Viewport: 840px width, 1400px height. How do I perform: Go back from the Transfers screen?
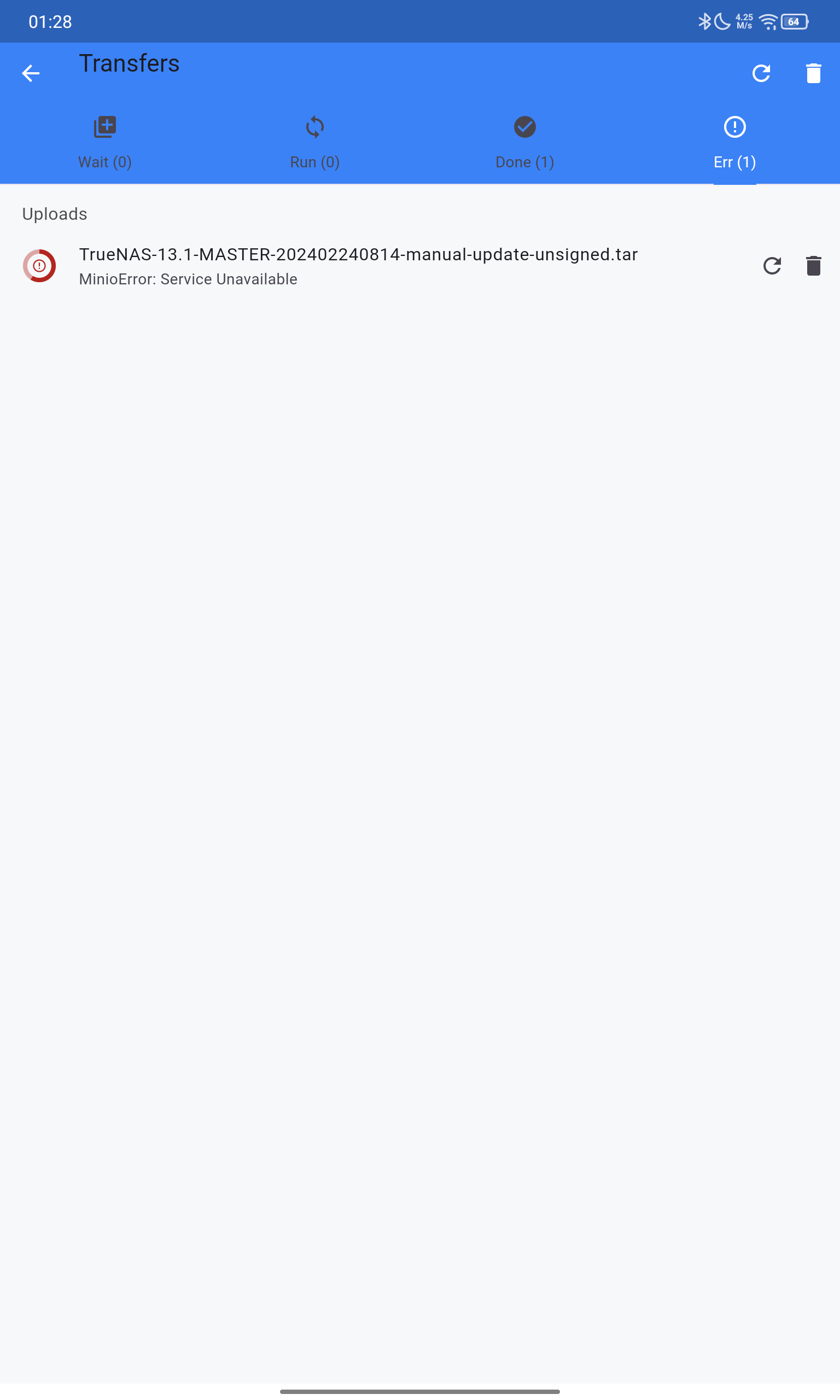coord(31,73)
